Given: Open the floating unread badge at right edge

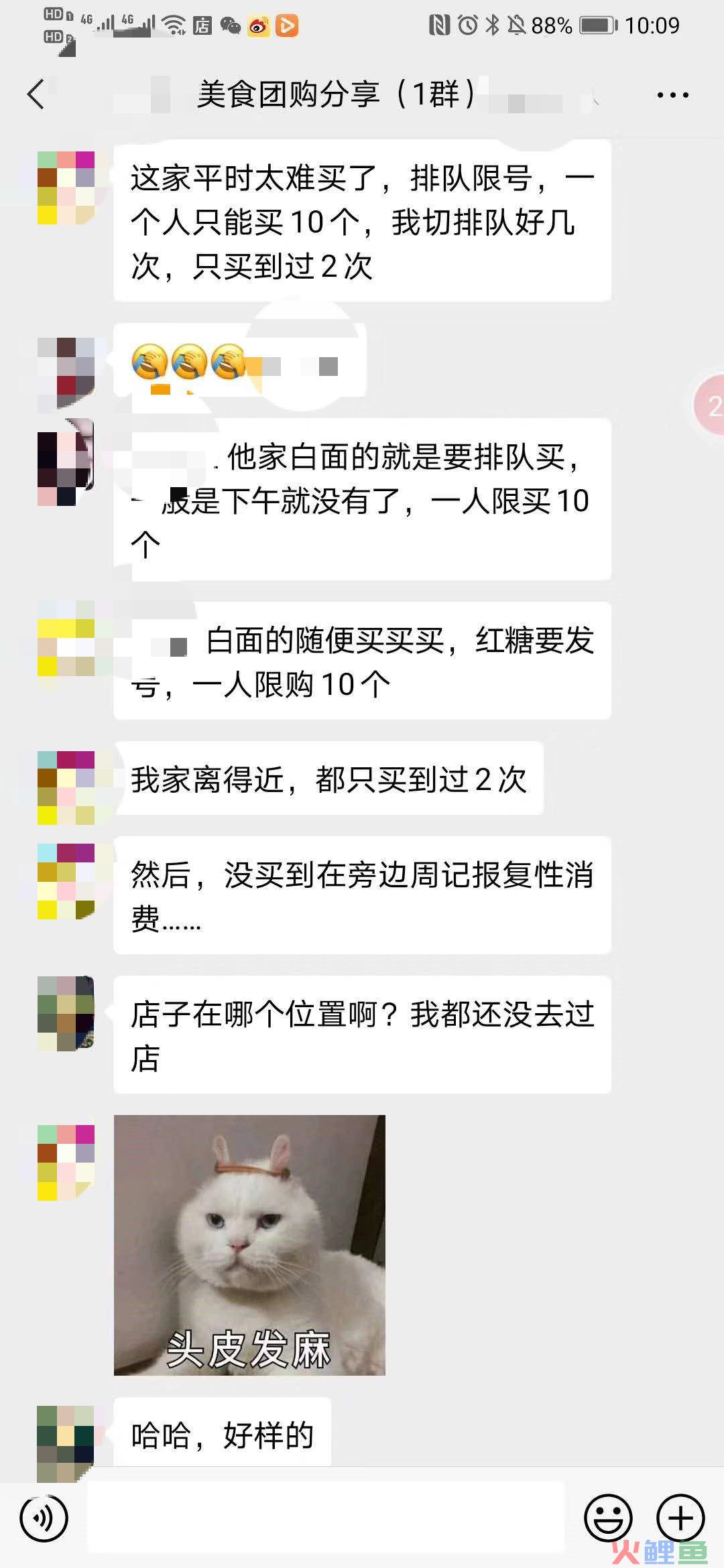Looking at the screenshot, I should (711, 406).
